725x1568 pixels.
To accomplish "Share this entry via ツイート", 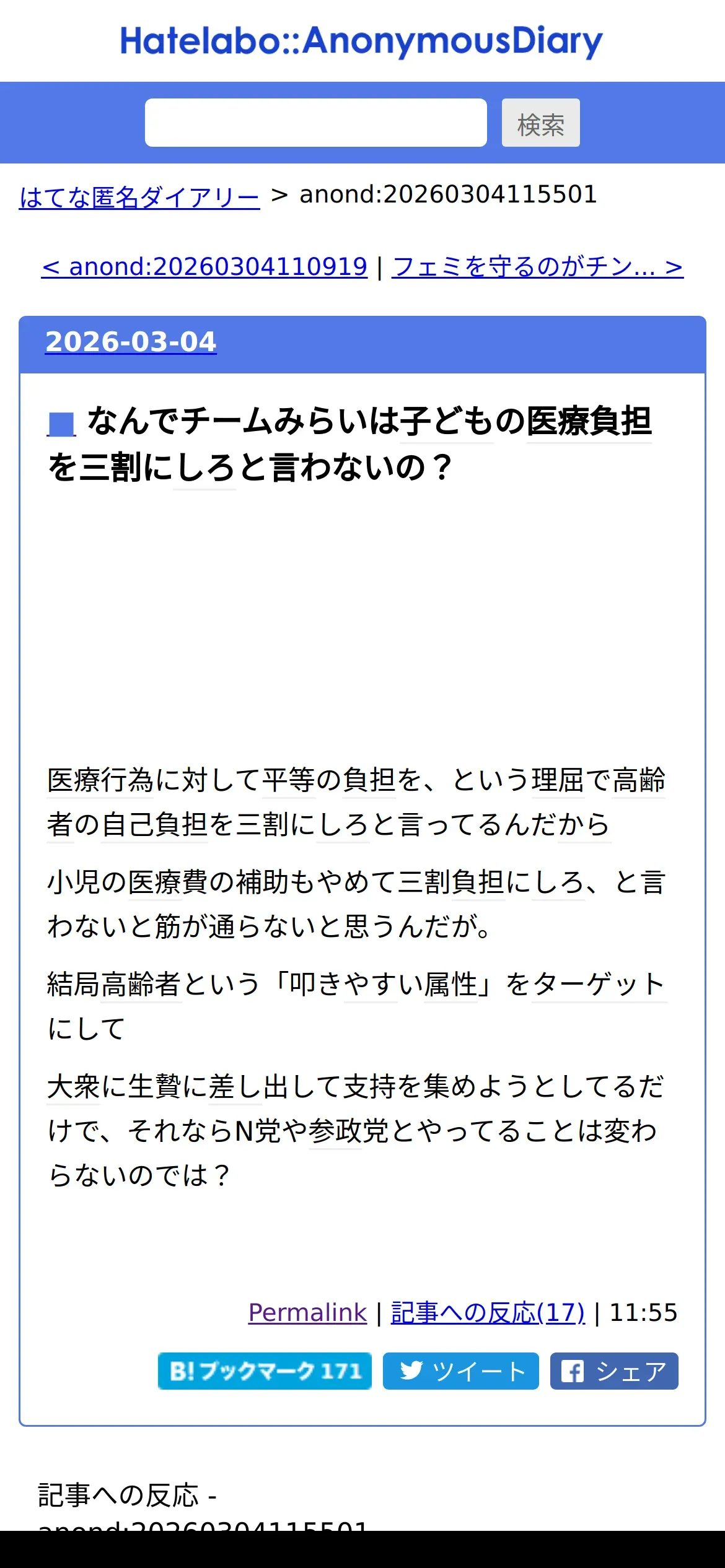I will (461, 1371).
